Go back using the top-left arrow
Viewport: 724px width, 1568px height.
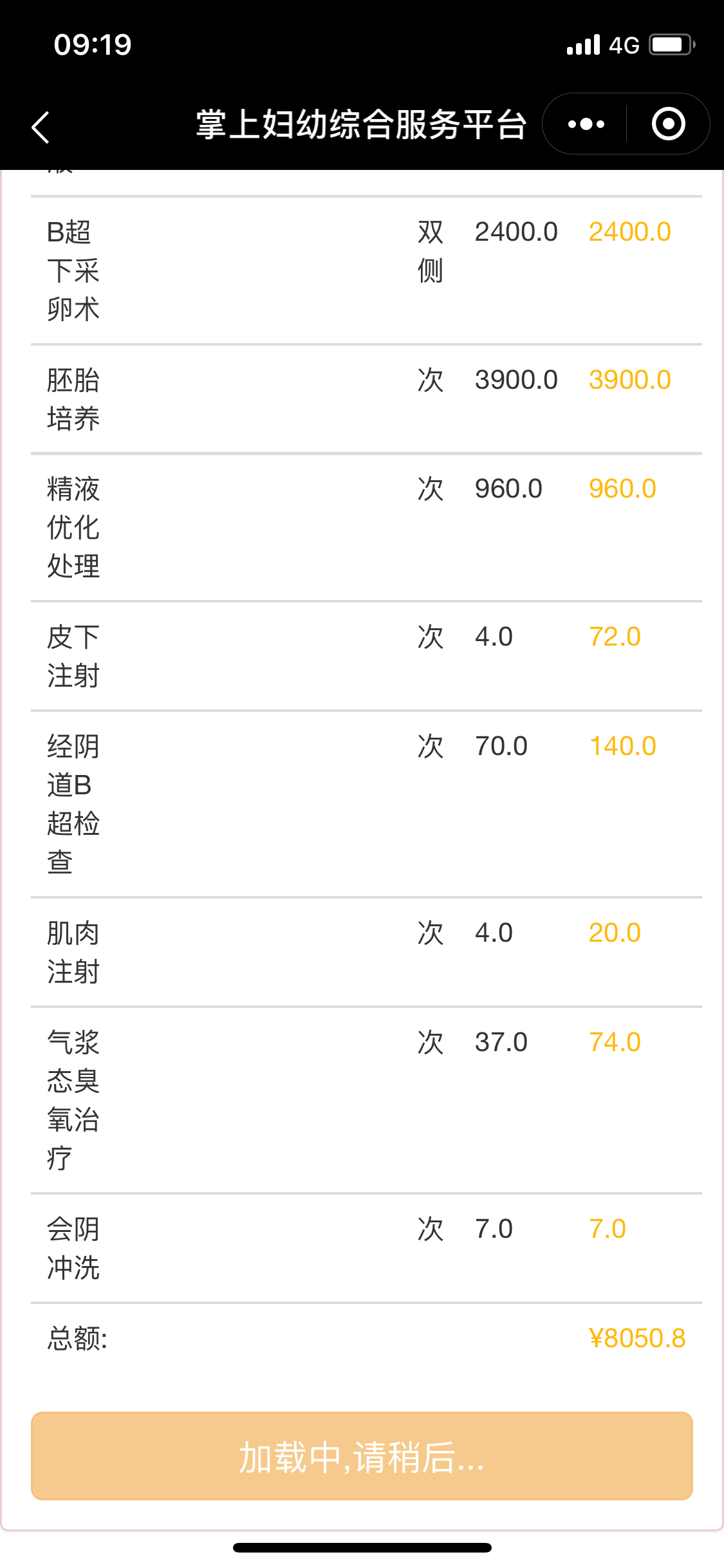pyautogui.click(x=41, y=127)
